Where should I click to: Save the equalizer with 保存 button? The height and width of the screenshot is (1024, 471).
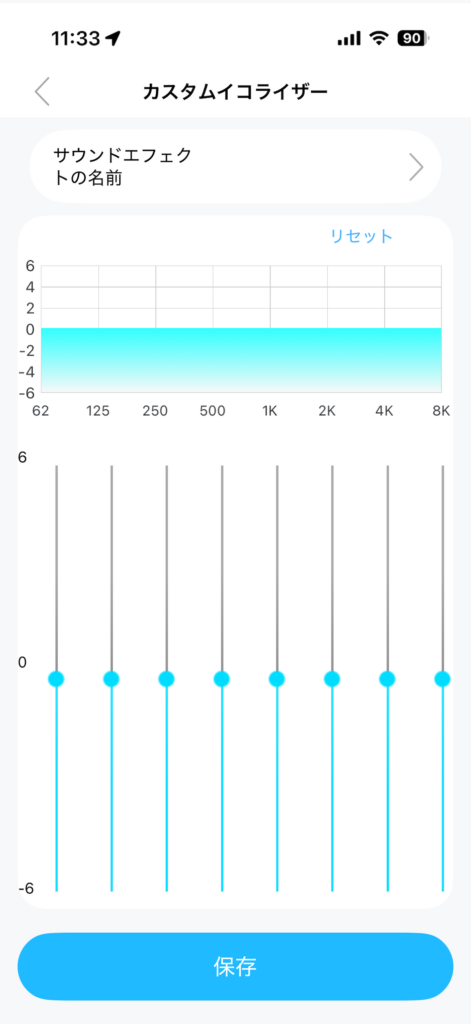pos(235,967)
